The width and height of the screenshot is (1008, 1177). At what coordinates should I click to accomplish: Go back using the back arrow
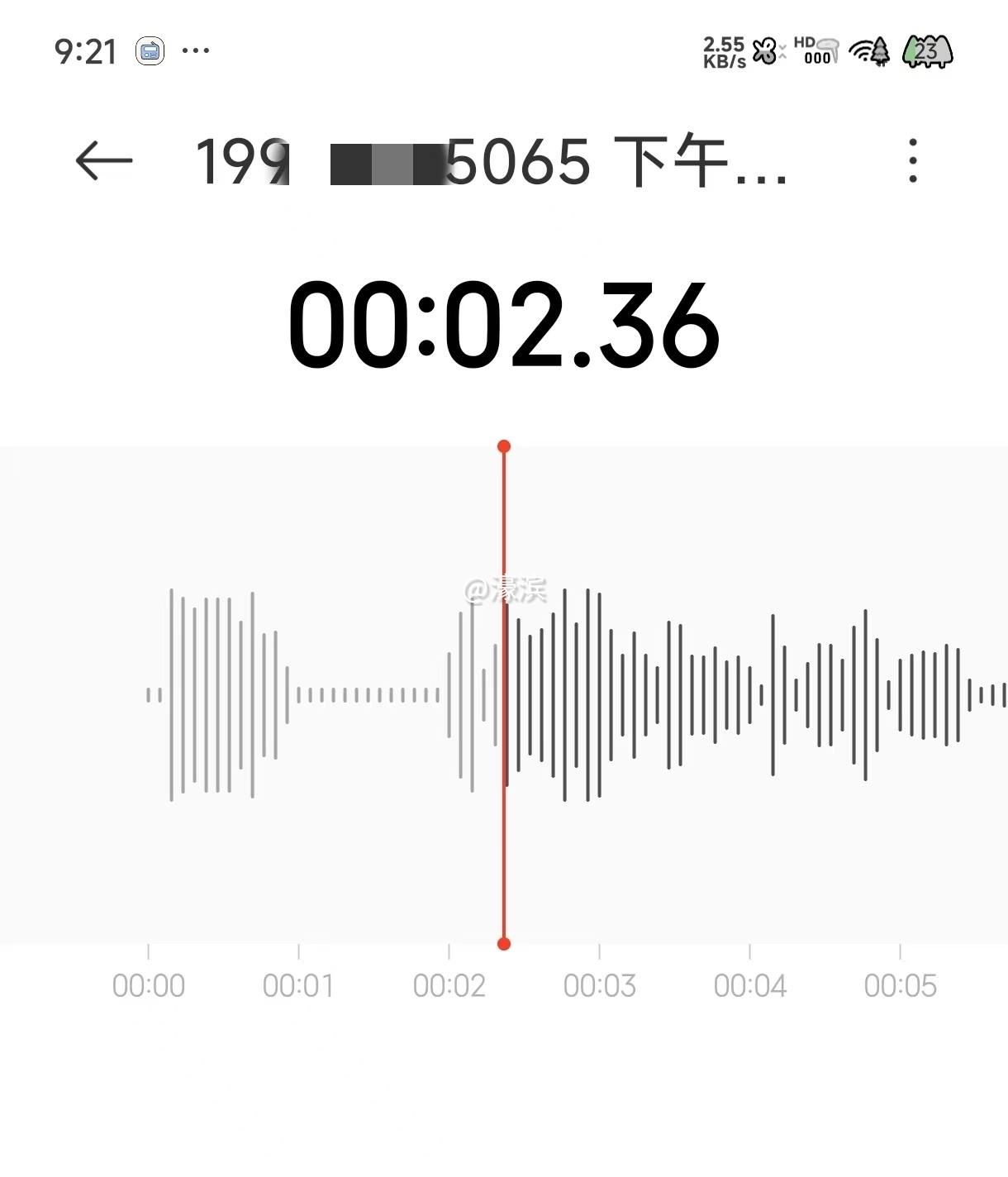(x=104, y=160)
